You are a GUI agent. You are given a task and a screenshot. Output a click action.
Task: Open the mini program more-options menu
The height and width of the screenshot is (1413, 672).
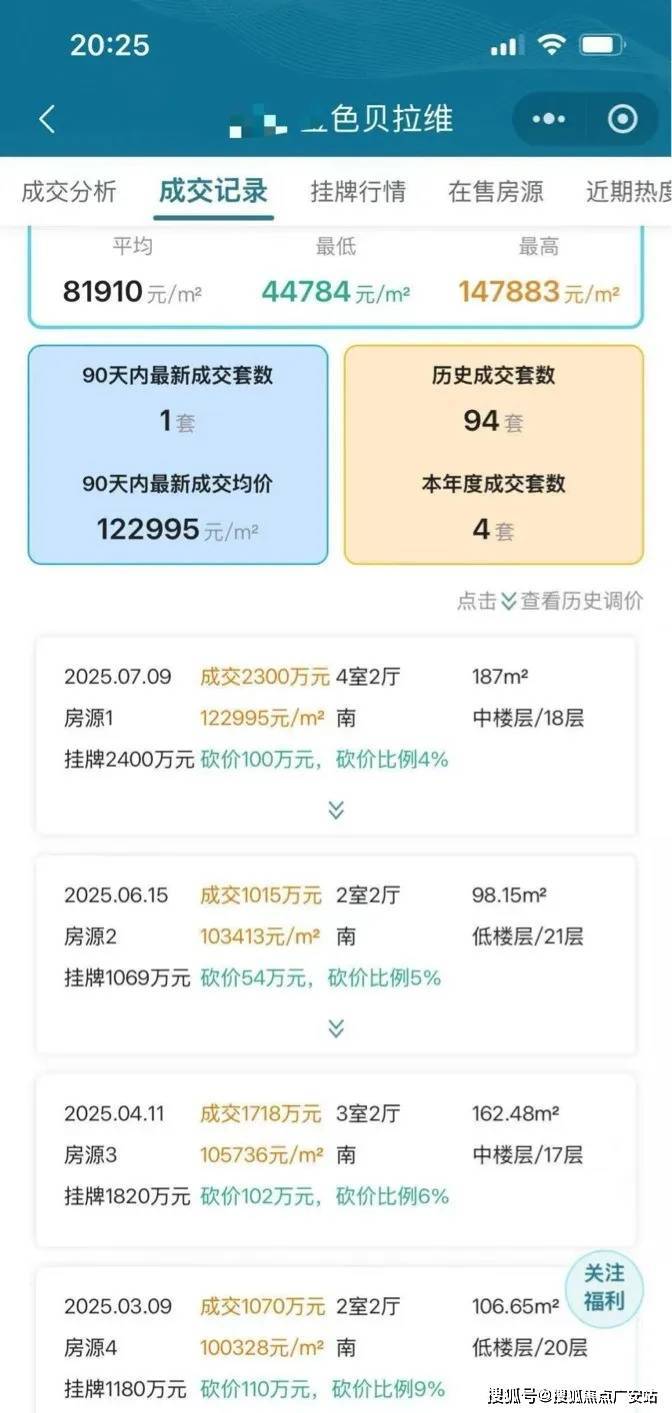tap(549, 120)
